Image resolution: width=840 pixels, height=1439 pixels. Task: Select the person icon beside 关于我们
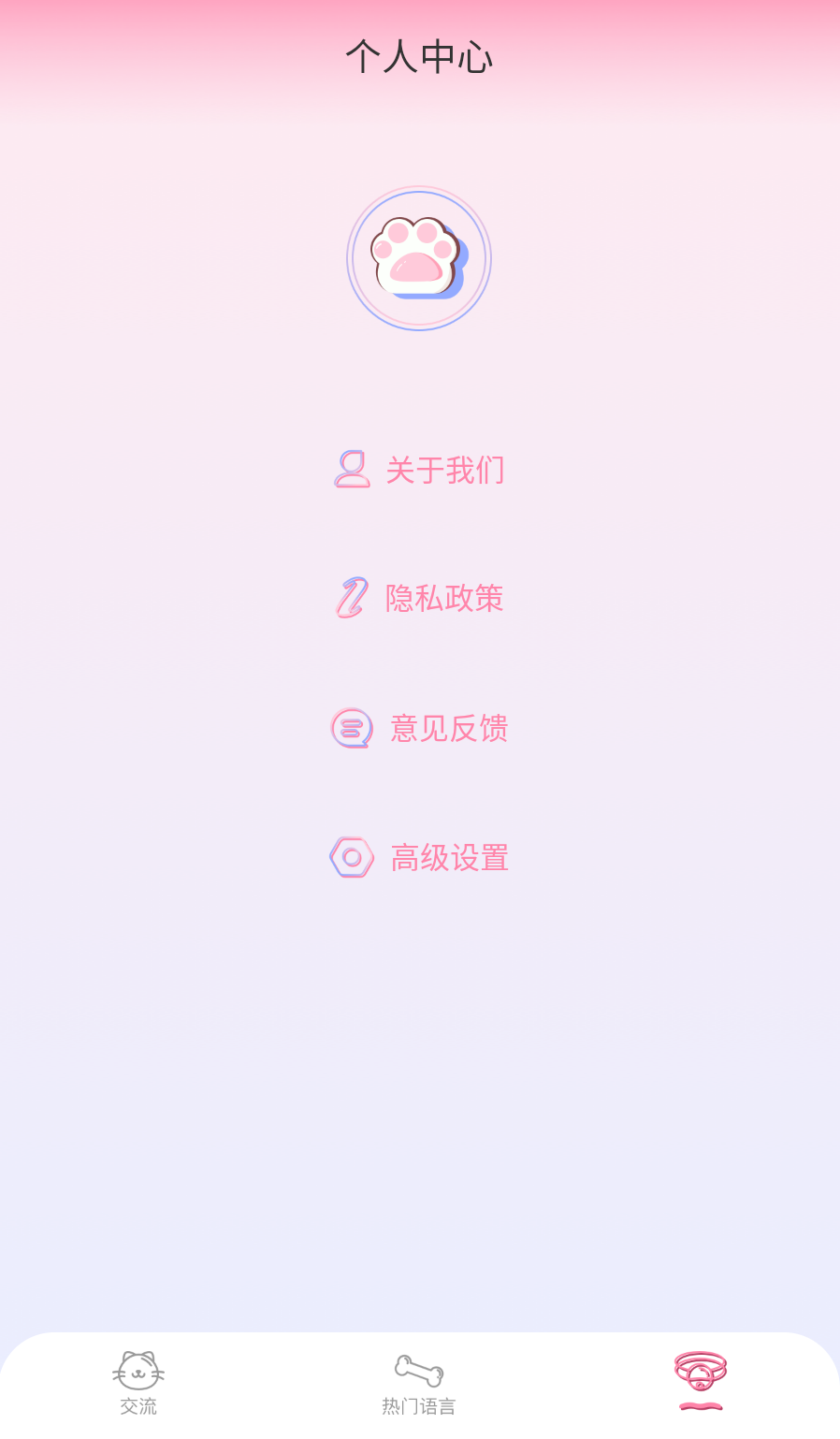[x=351, y=469]
